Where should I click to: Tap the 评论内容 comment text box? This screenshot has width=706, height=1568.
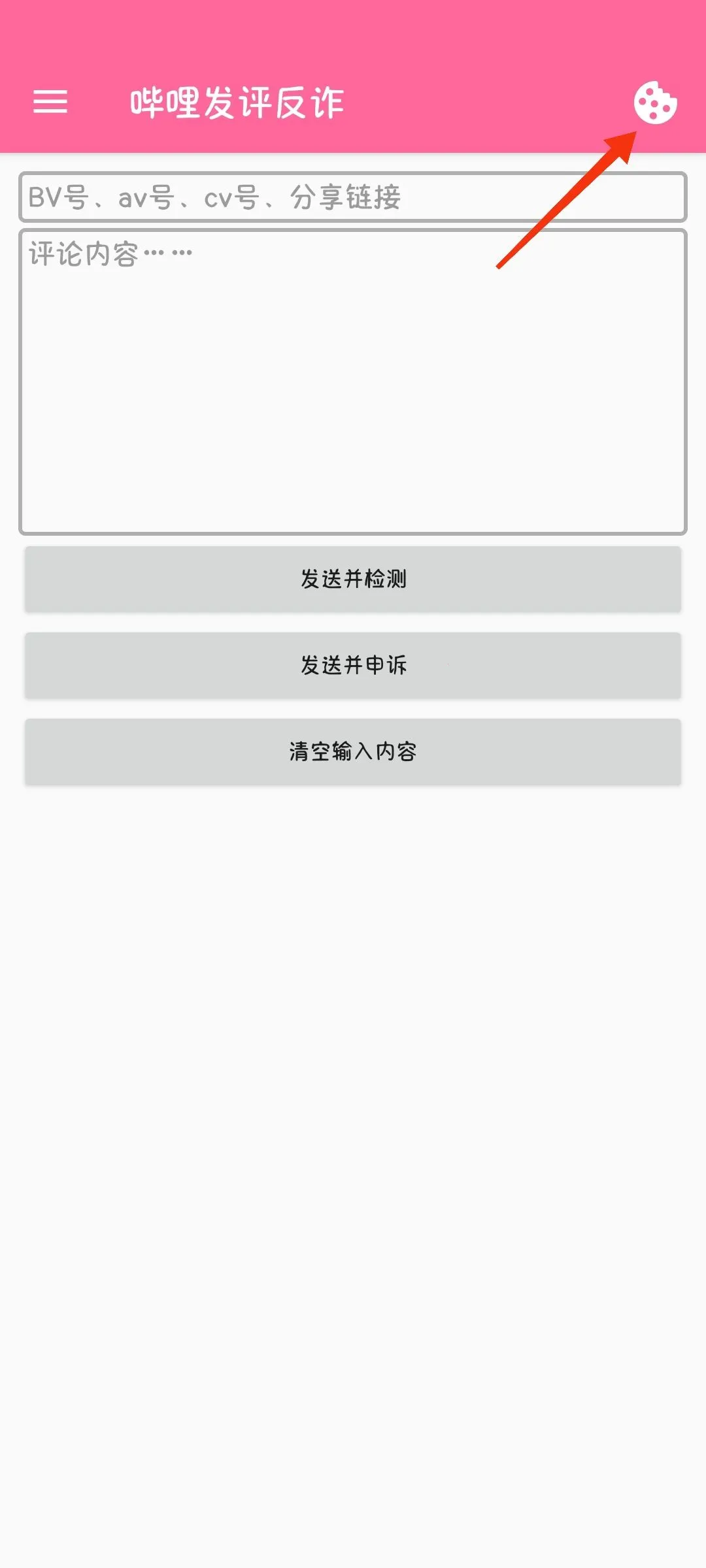tap(353, 382)
